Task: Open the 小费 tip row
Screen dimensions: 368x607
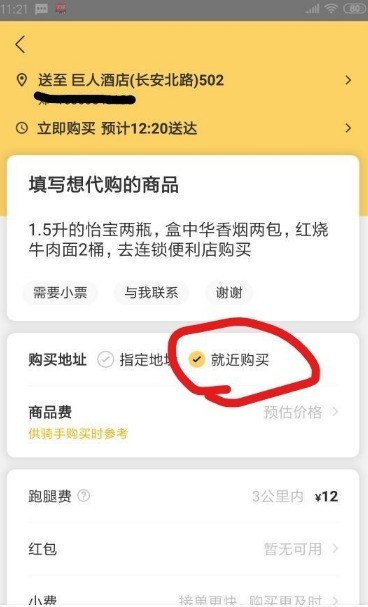Action: [183, 599]
